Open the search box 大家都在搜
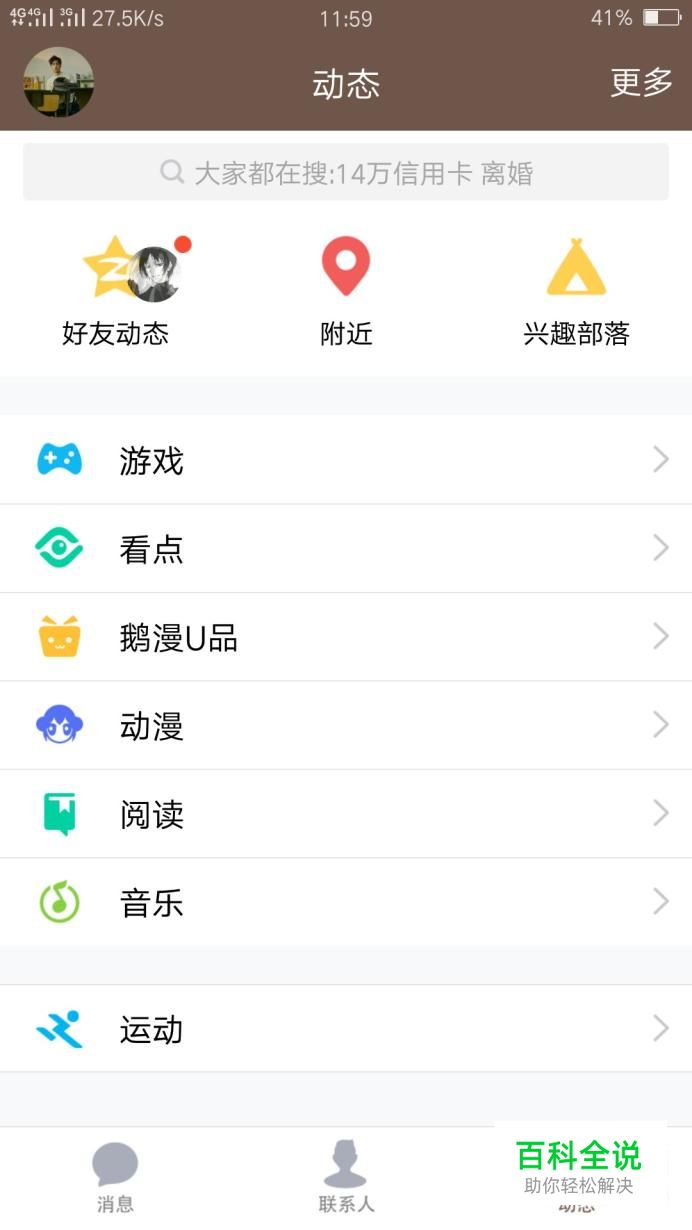Image resolution: width=692 pixels, height=1230 pixels. [346, 172]
